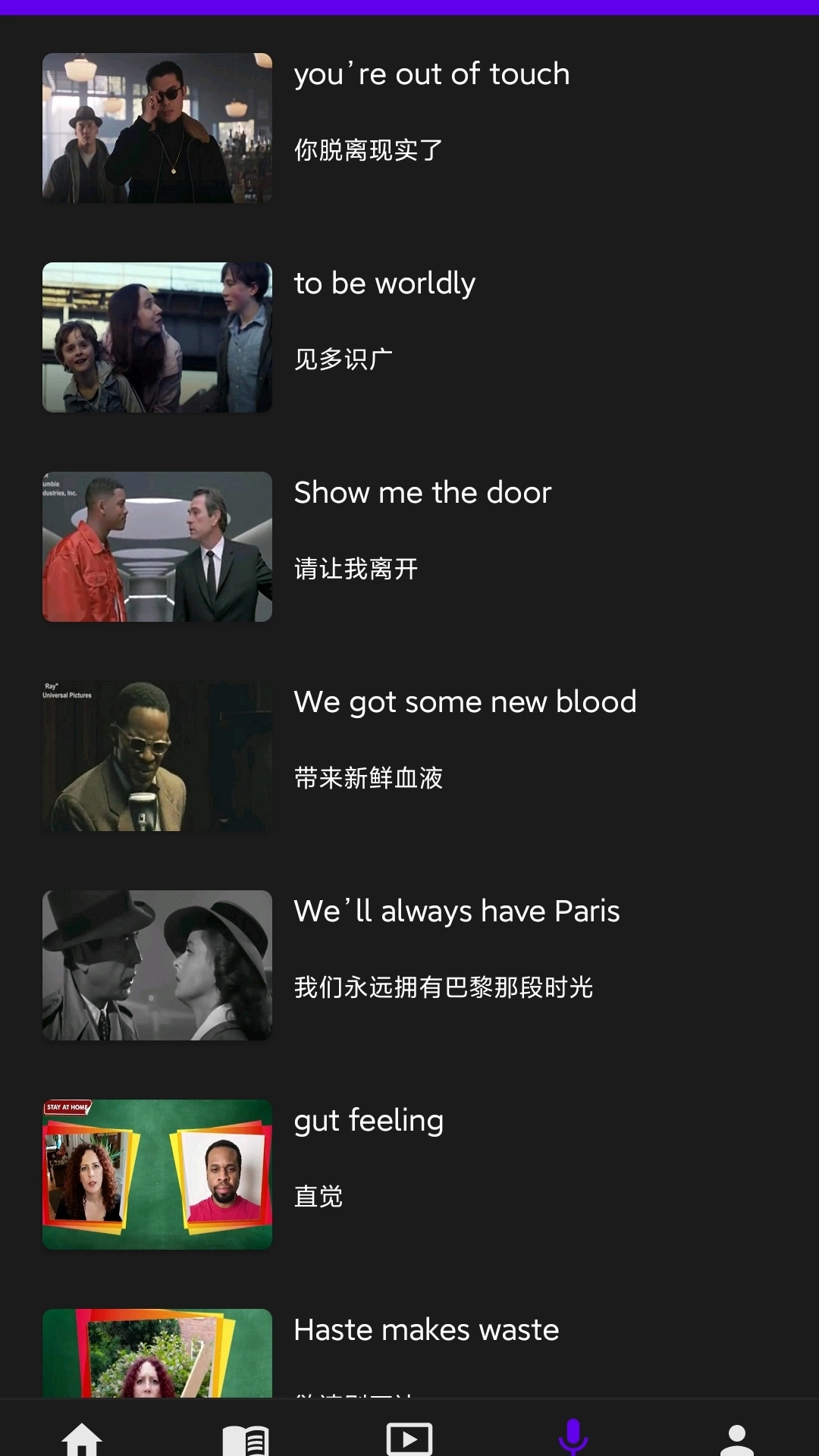Image resolution: width=819 pixels, height=1456 pixels.
Task: Tap the microphone tab
Action: tap(573, 1437)
